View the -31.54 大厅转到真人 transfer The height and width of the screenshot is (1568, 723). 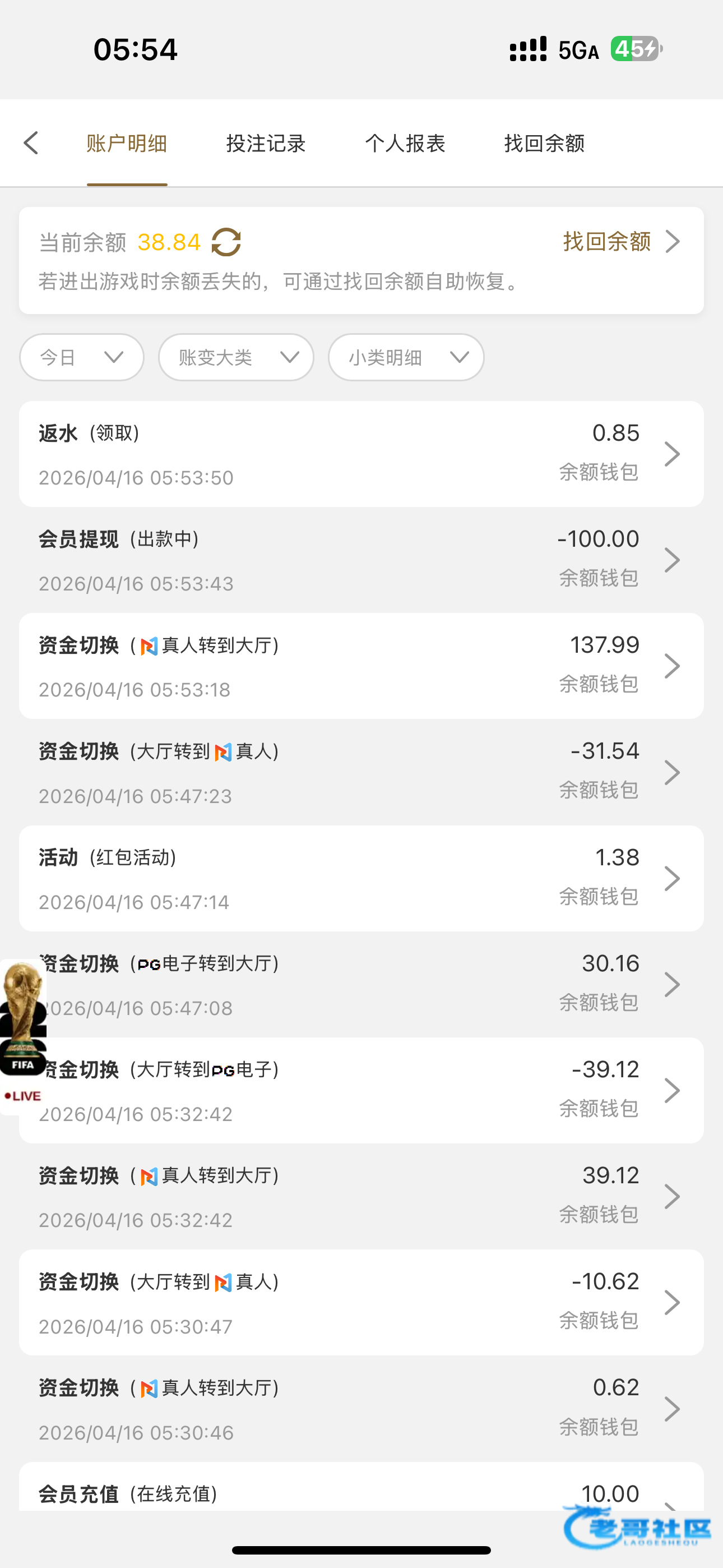tap(361, 772)
